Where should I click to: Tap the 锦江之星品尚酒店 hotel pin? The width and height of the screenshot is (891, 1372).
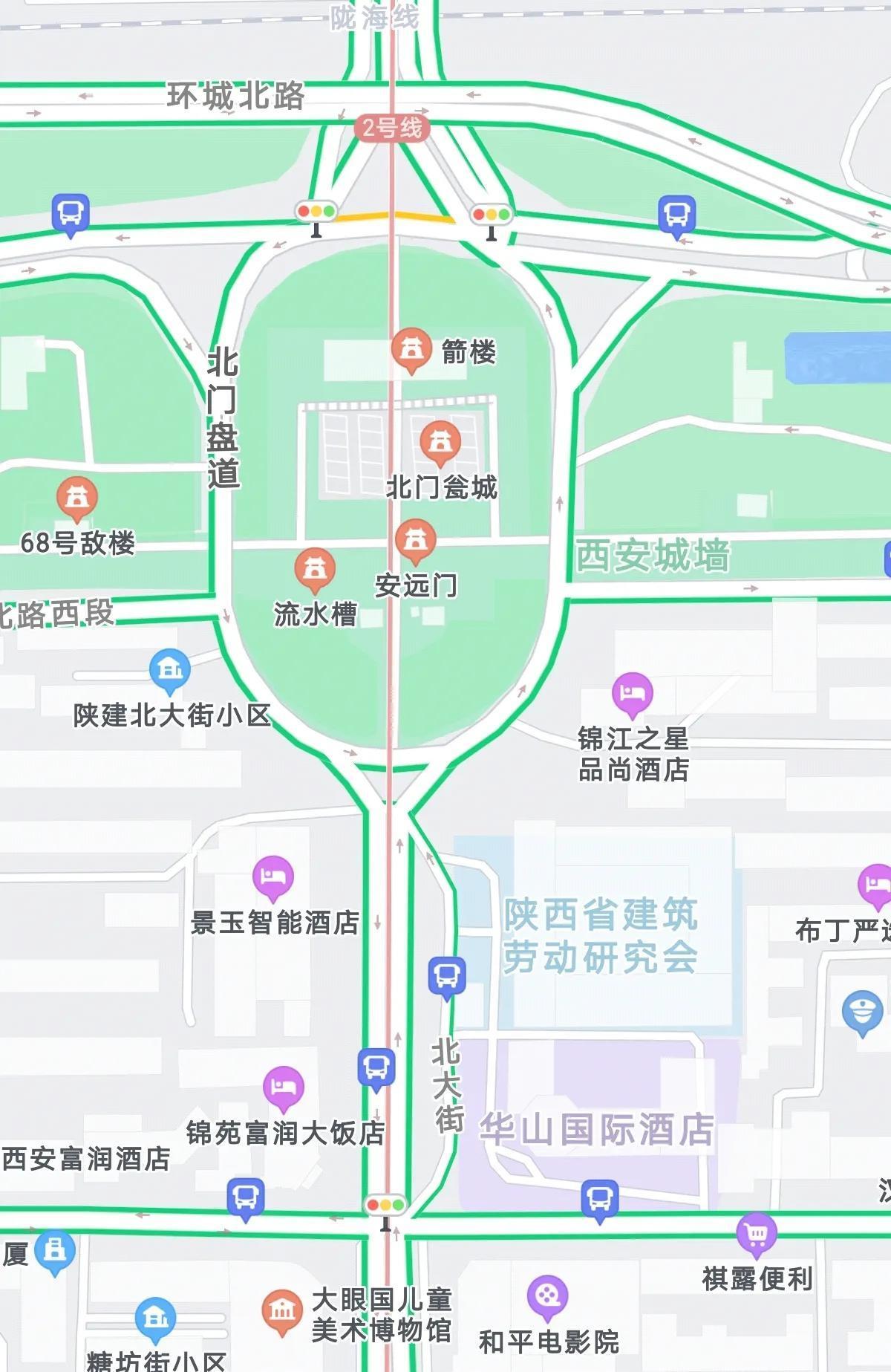coord(632,693)
